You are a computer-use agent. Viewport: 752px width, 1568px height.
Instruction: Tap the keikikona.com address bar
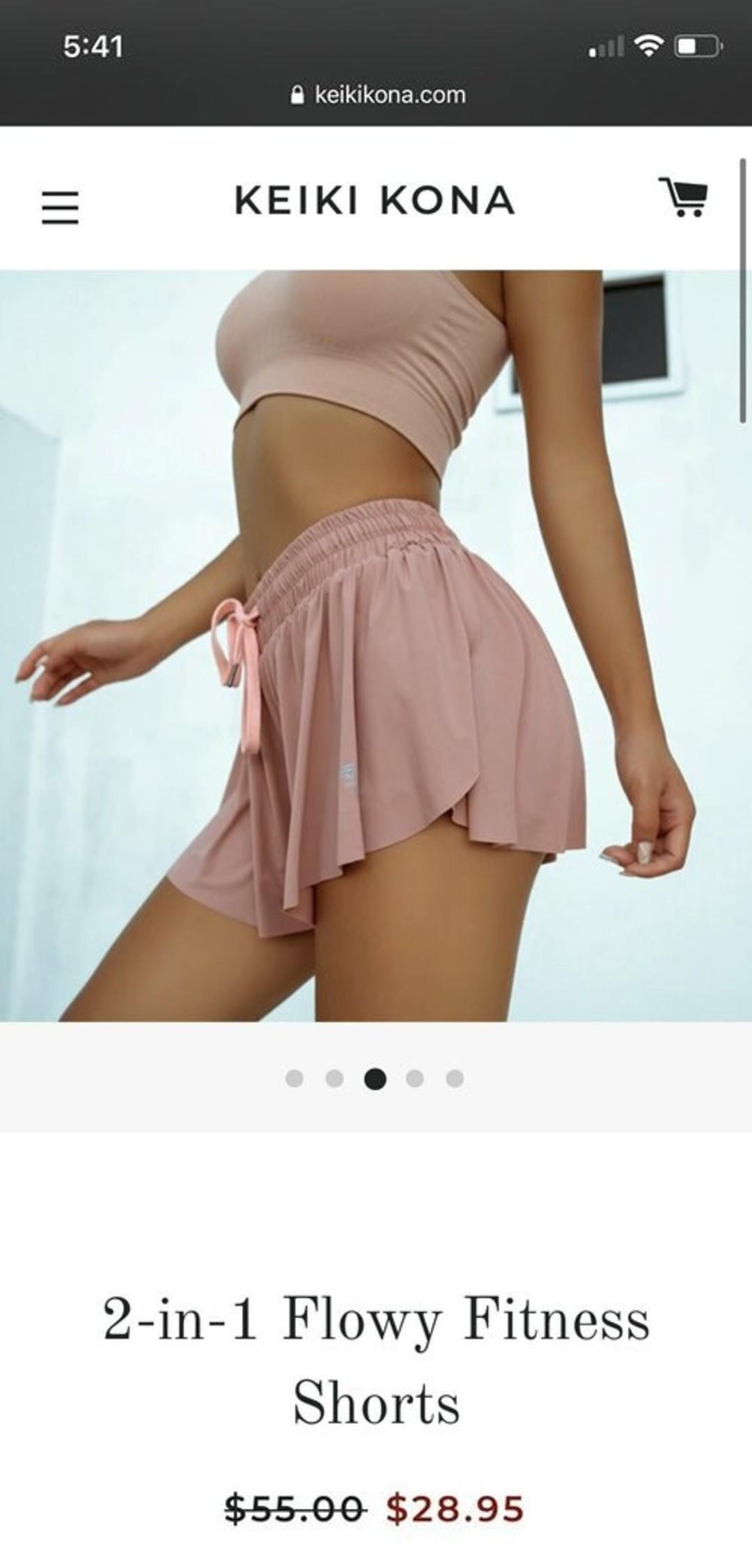pyautogui.click(x=378, y=94)
